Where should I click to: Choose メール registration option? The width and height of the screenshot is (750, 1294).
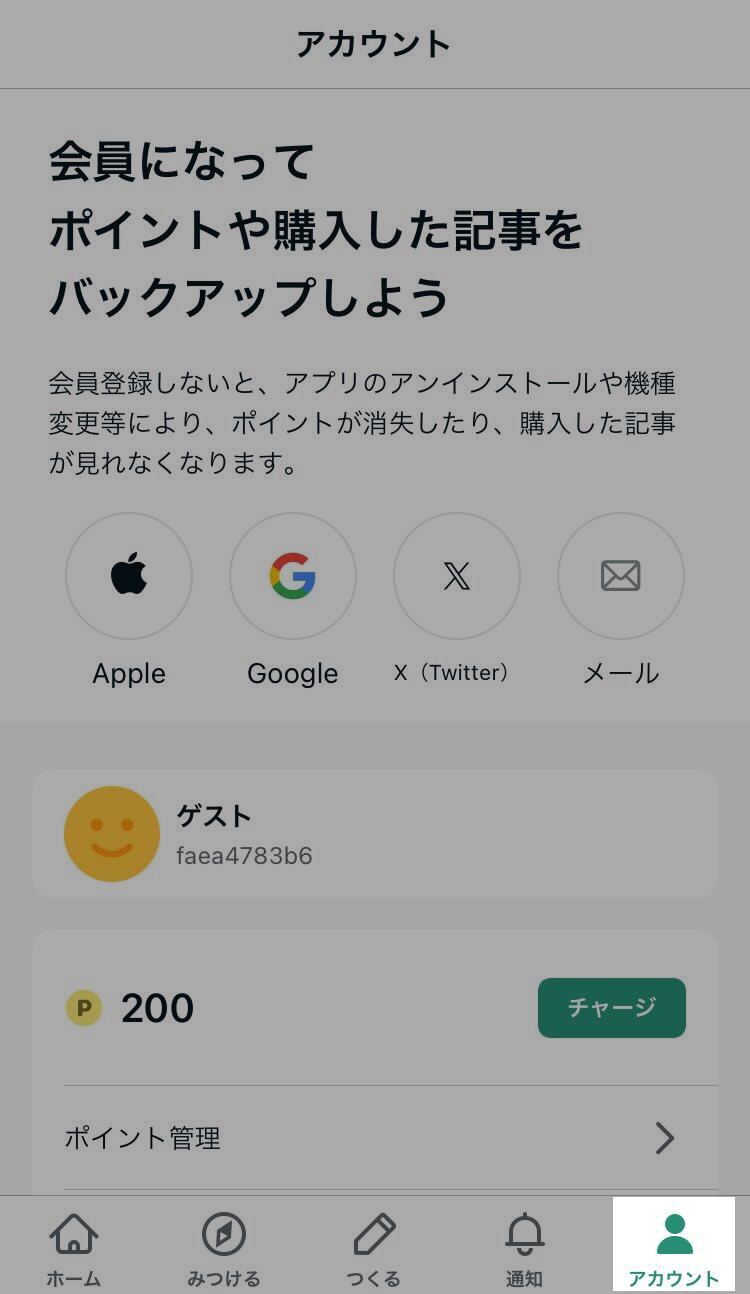pos(621,576)
